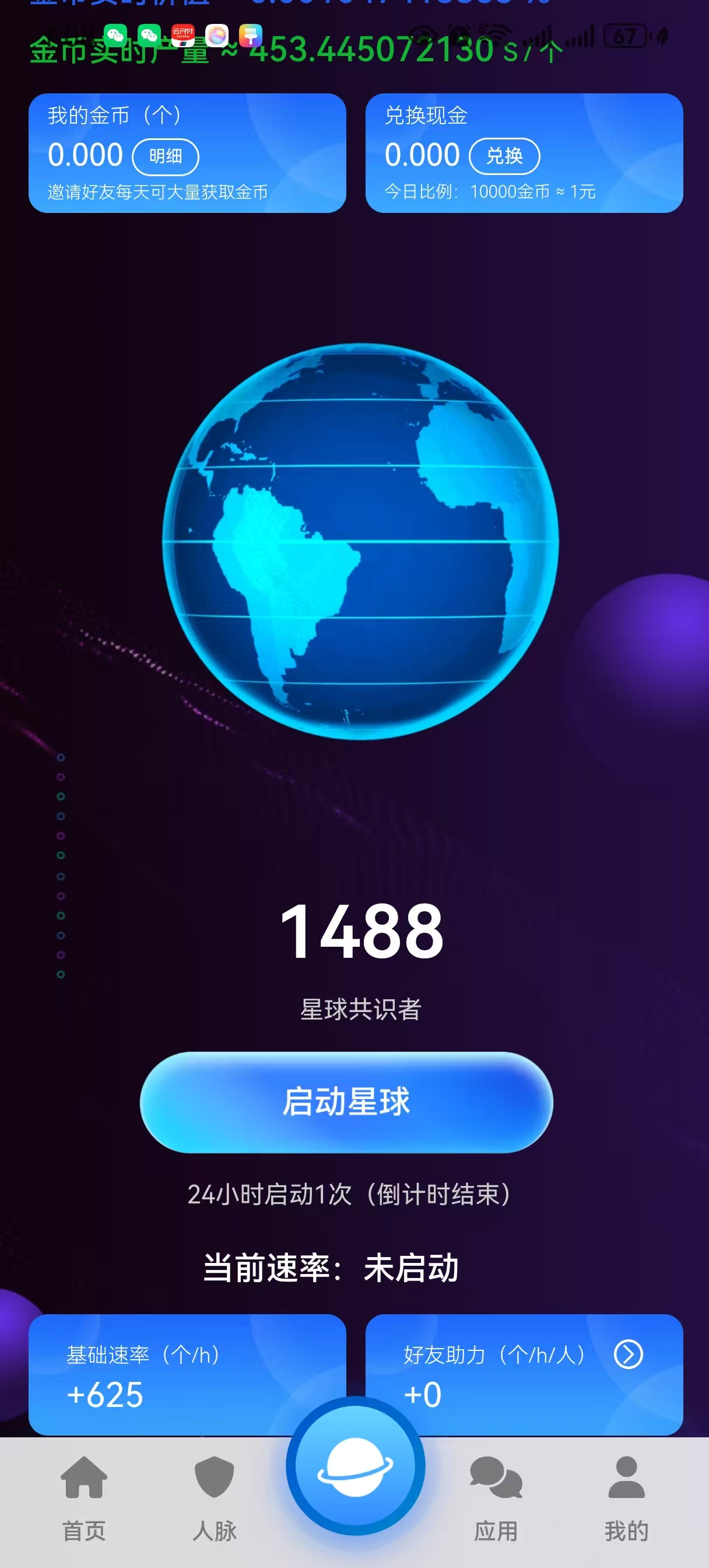Tap the 兑换 cash exchange button

(504, 156)
